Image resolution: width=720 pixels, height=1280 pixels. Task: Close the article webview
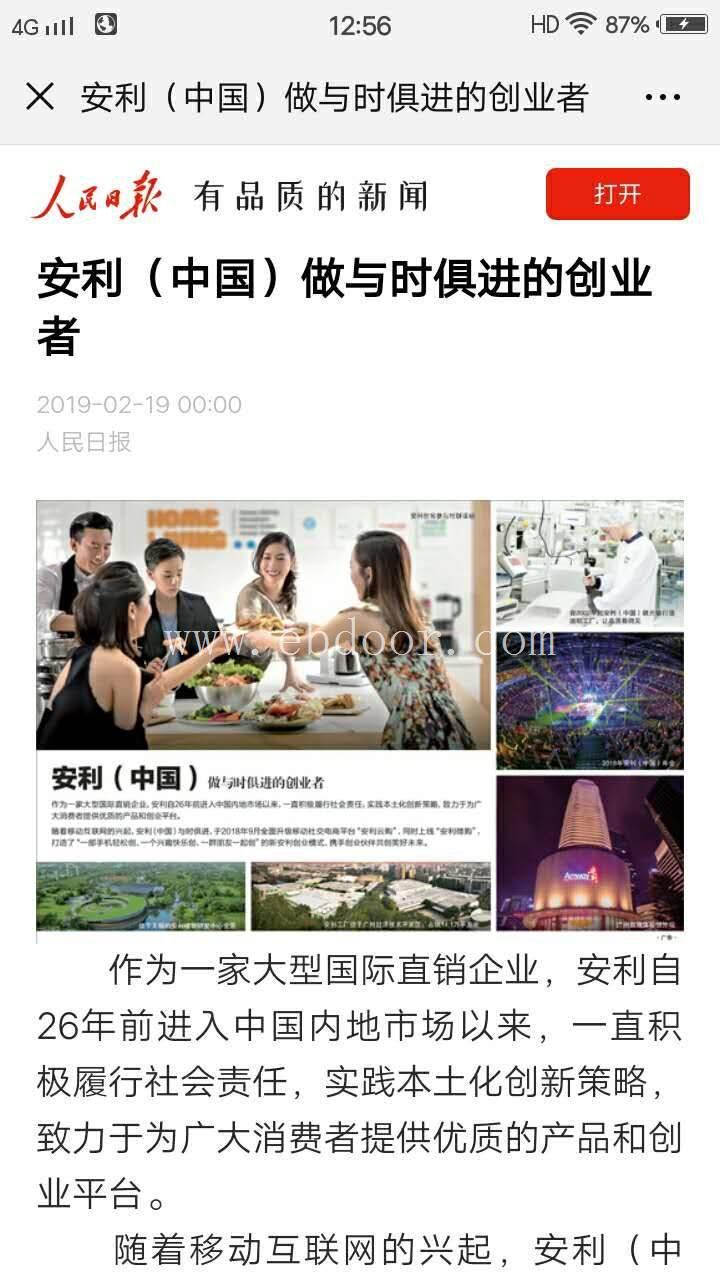click(40, 97)
